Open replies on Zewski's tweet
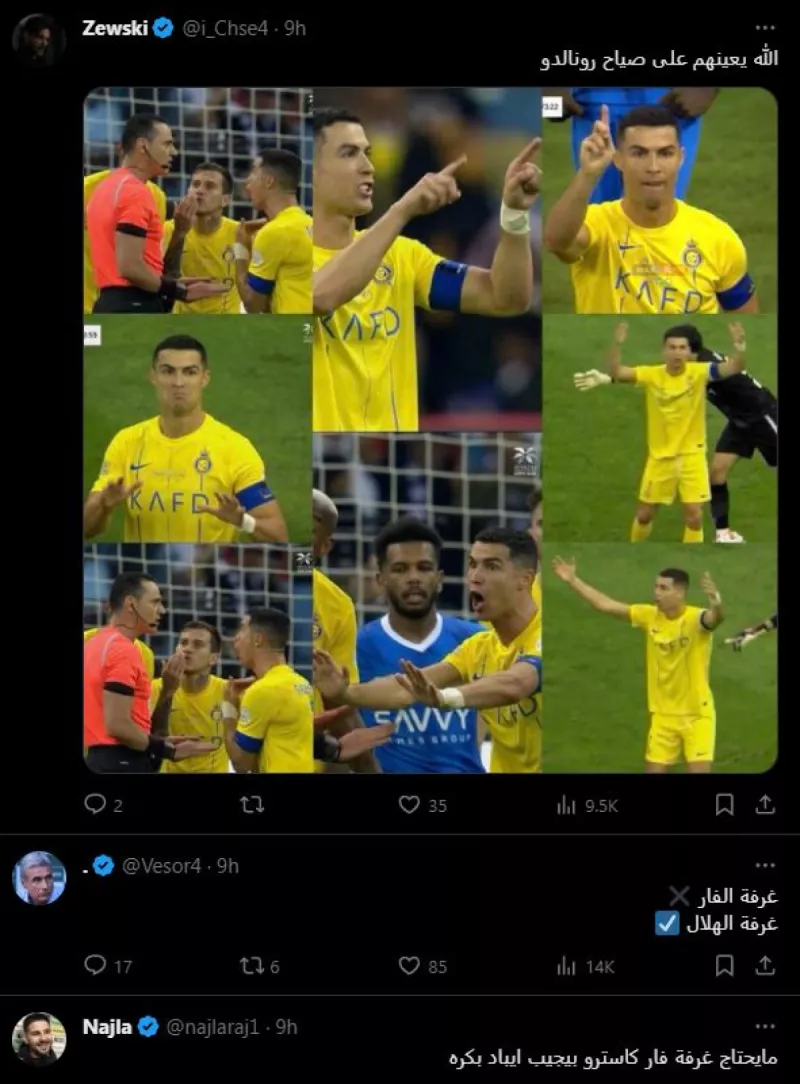 93,803
